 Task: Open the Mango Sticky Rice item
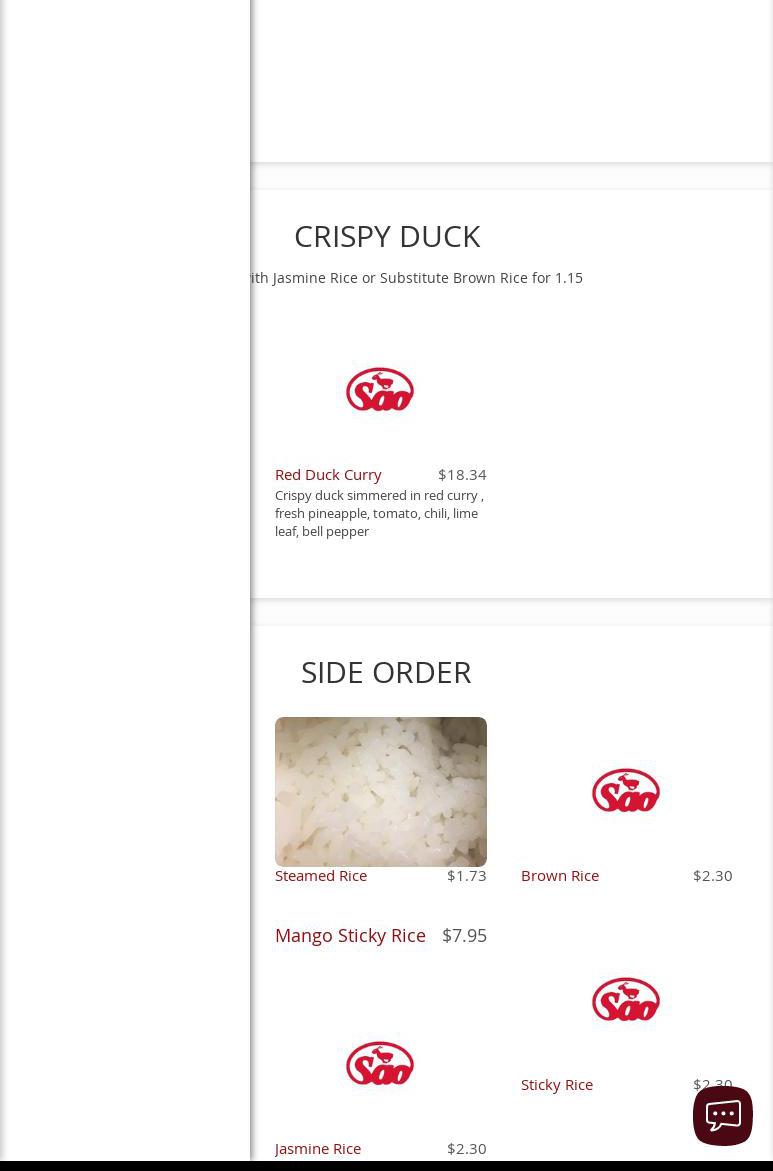(350, 935)
